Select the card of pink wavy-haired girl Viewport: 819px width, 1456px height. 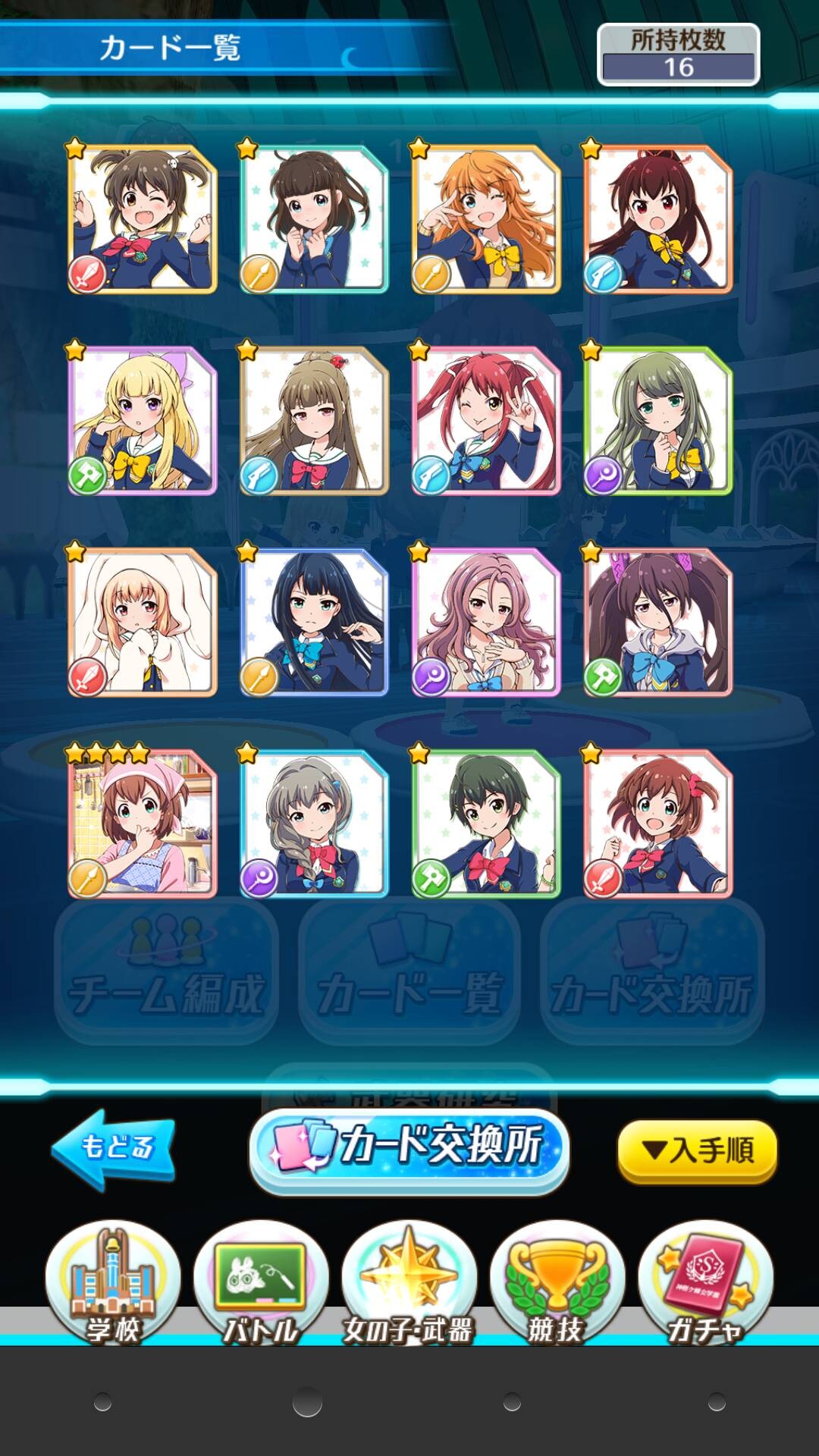click(x=485, y=622)
